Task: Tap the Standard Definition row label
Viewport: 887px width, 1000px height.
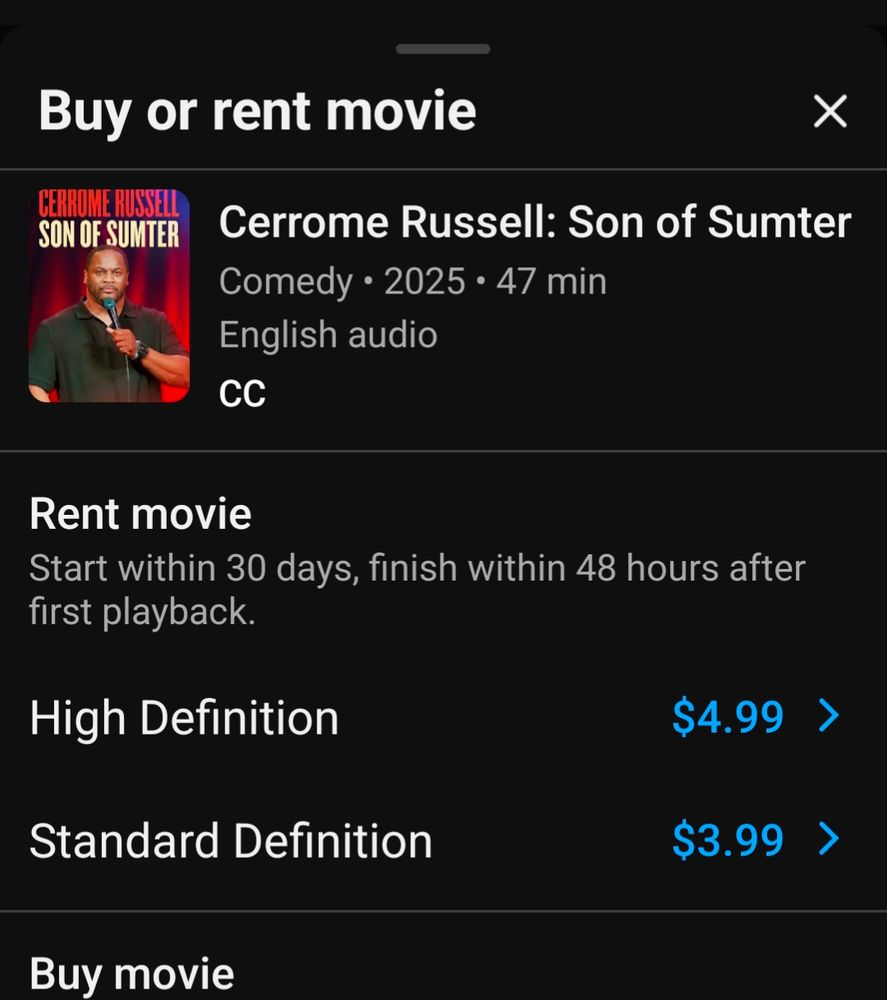Action: (232, 841)
